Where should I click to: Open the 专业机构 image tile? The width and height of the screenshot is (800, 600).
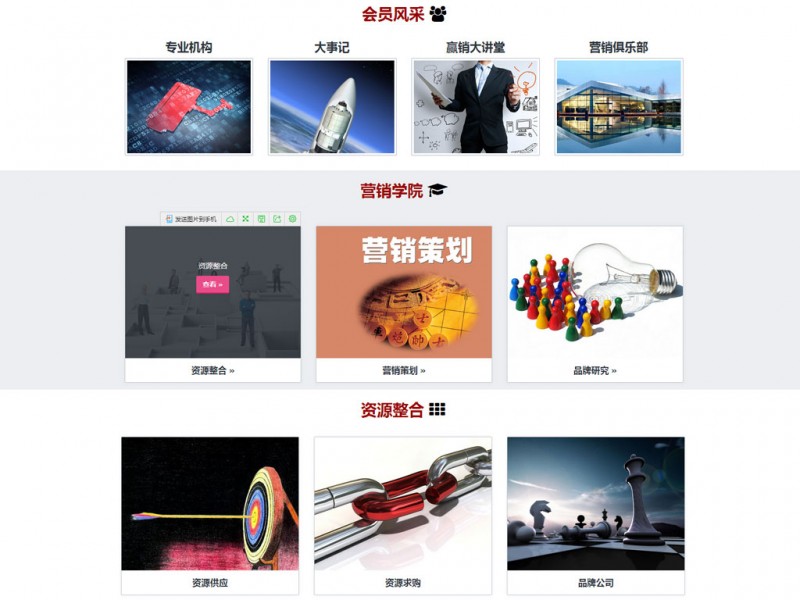(188, 106)
